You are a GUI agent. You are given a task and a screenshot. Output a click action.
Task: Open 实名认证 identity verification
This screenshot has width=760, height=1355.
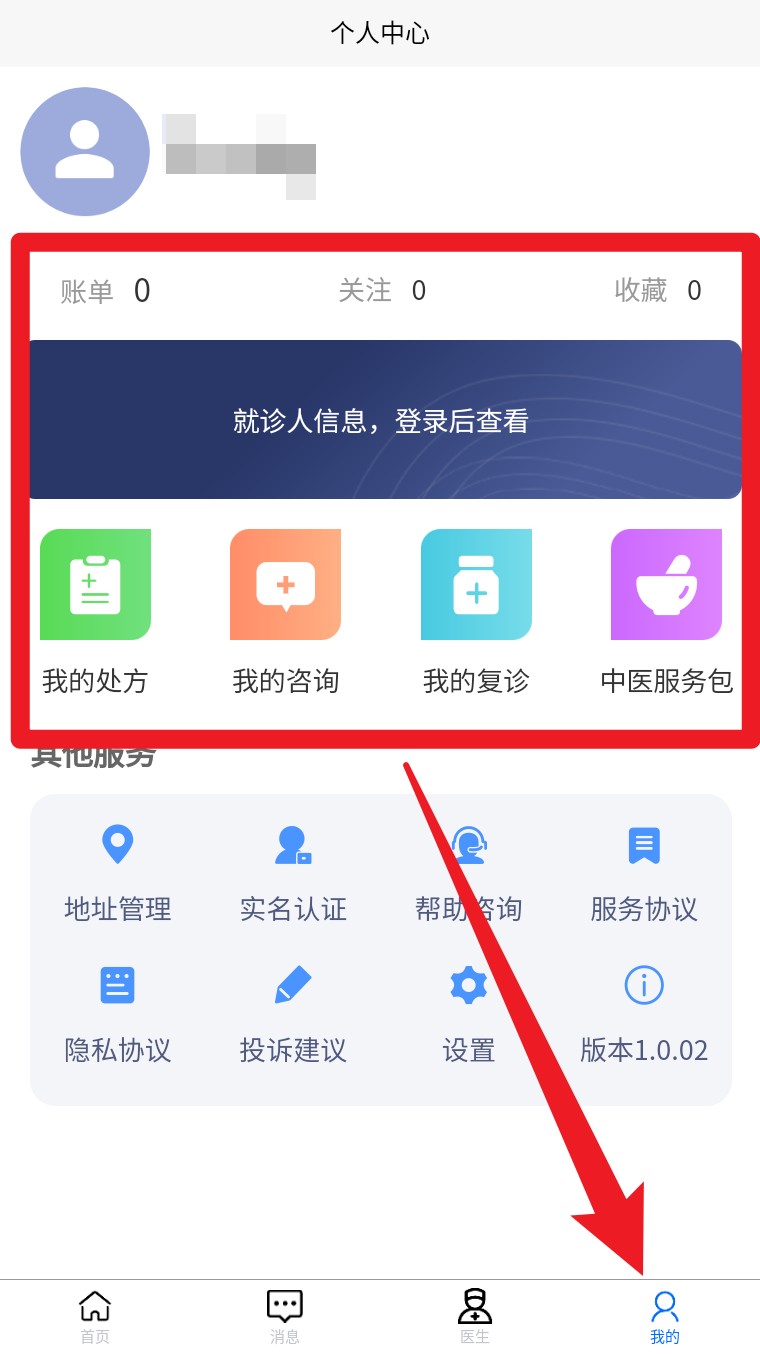click(x=292, y=870)
